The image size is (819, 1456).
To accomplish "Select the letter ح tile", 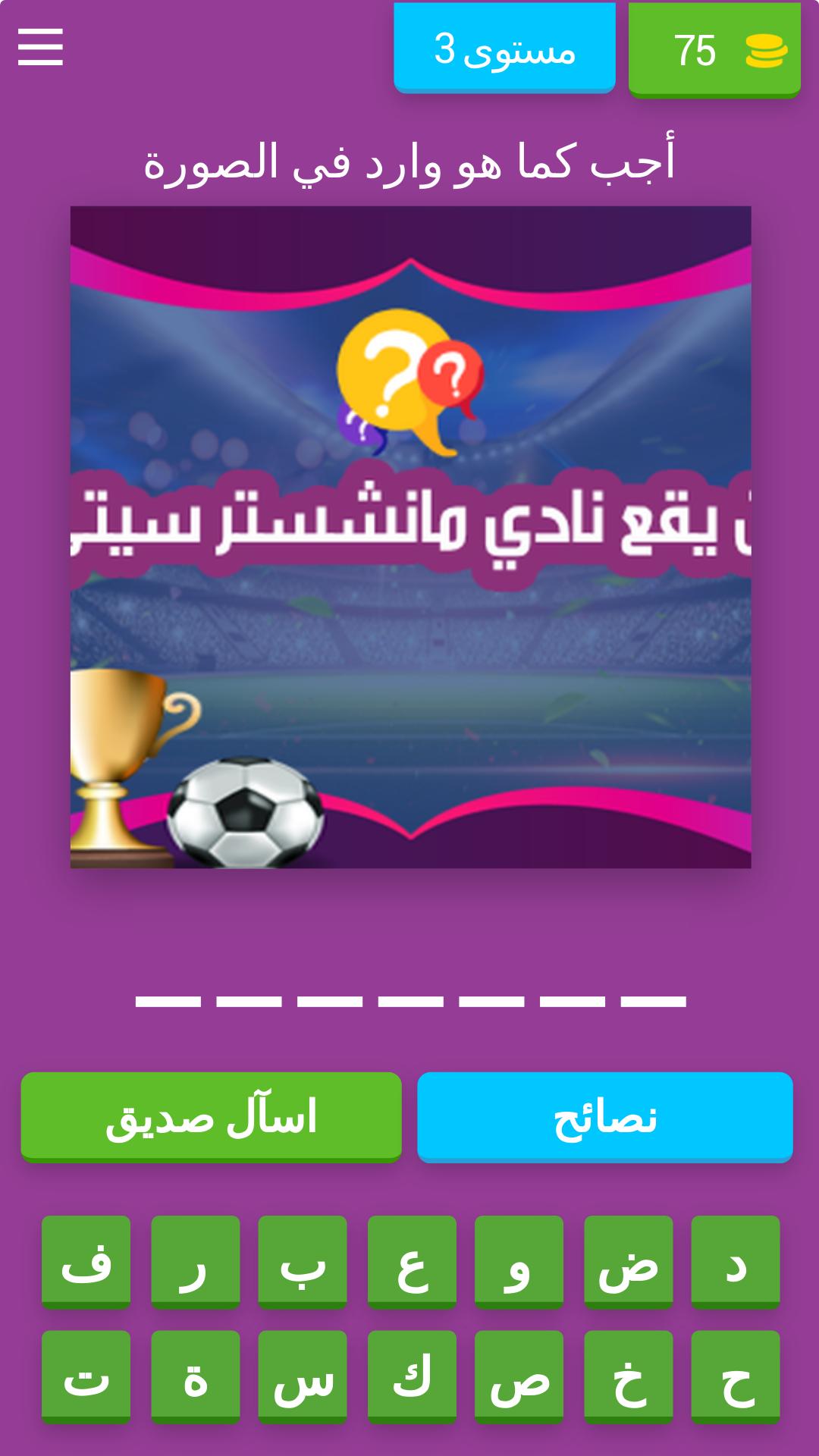I will coord(736,1377).
